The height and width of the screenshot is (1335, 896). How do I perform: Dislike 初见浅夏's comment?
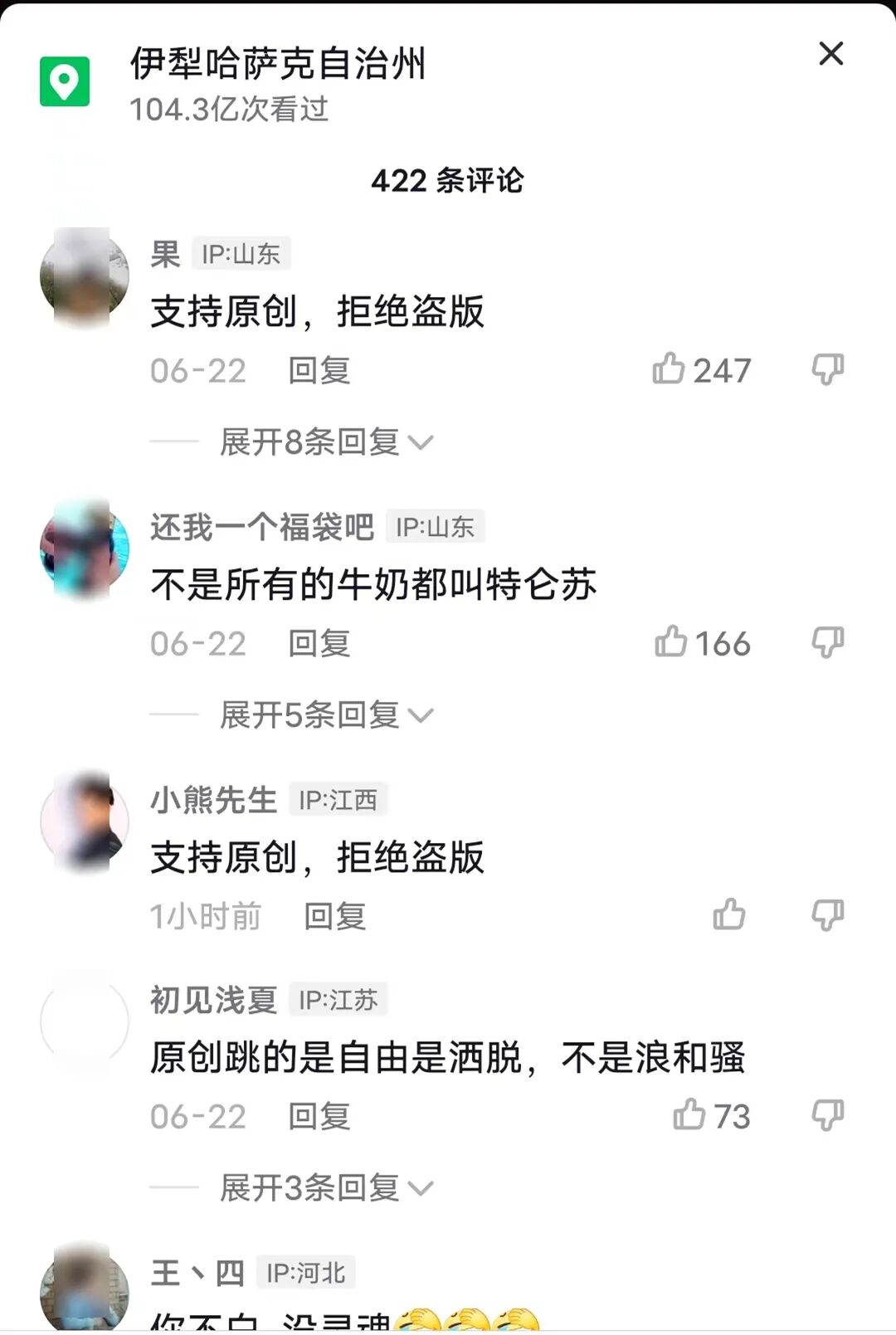(x=827, y=1115)
